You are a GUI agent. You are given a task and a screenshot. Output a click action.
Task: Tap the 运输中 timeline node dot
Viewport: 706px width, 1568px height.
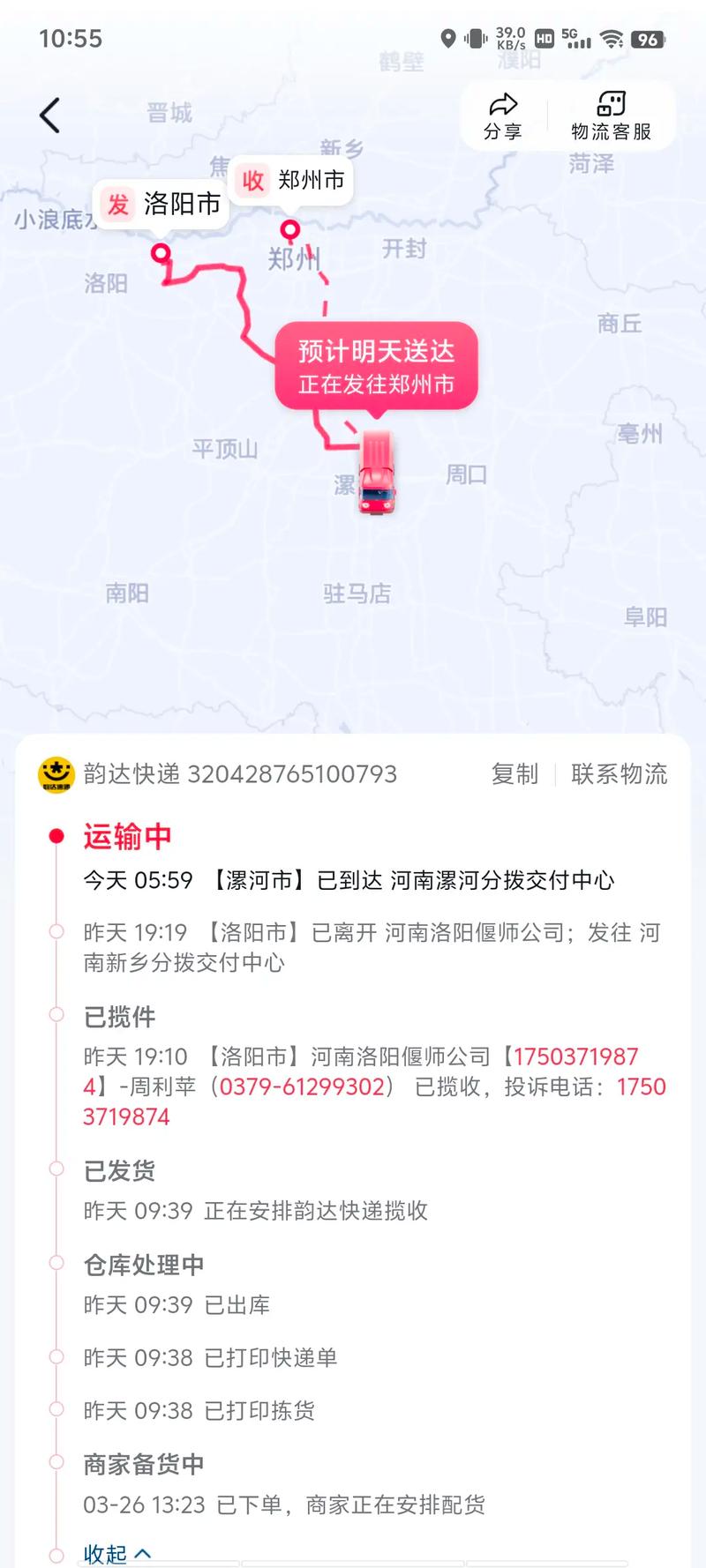coord(58,833)
